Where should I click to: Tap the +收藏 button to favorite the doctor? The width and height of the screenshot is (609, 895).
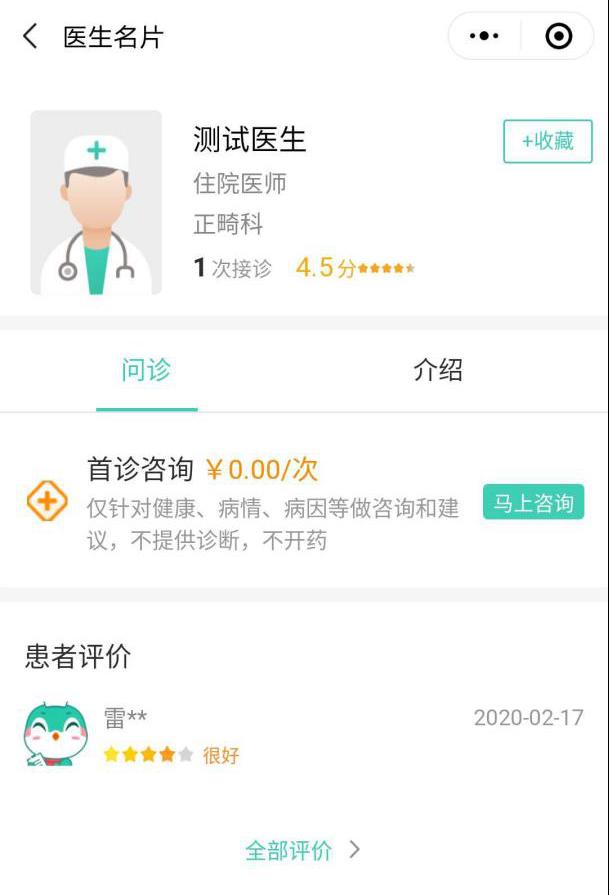point(547,141)
